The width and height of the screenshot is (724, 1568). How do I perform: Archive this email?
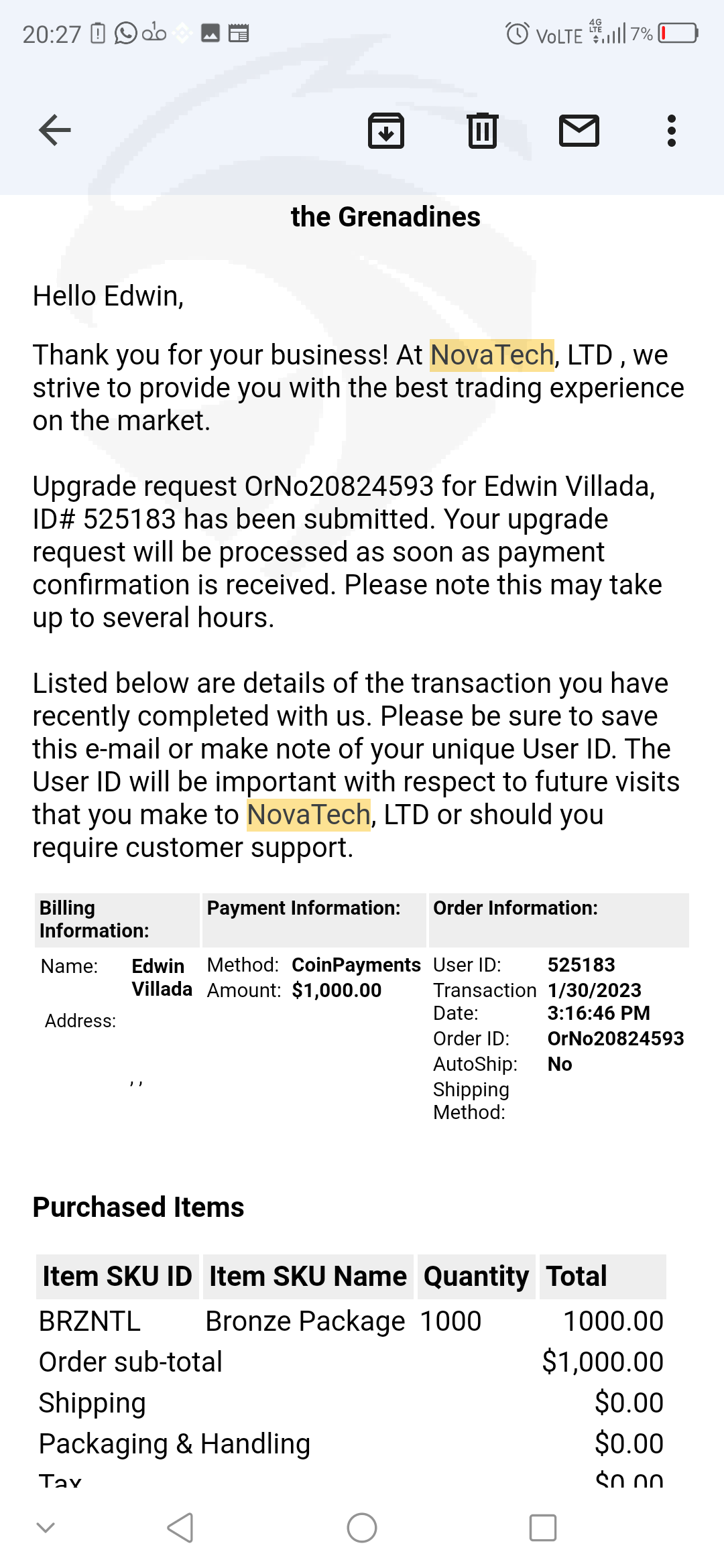pyautogui.click(x=386, y=130)
